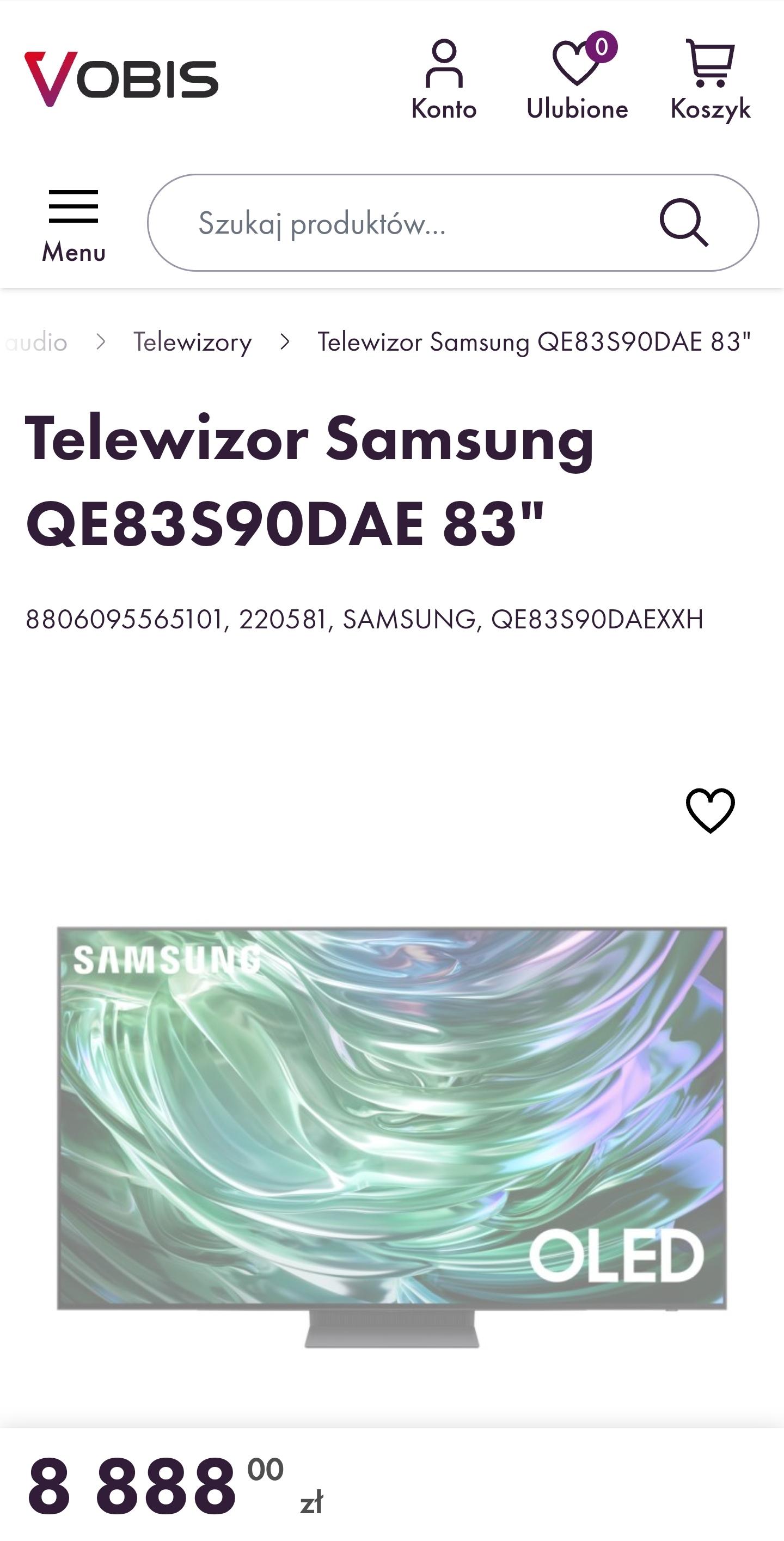Open the Koszyk shopping cart
This screenshot has height=1541, width=784.
[x=710, y=80]
